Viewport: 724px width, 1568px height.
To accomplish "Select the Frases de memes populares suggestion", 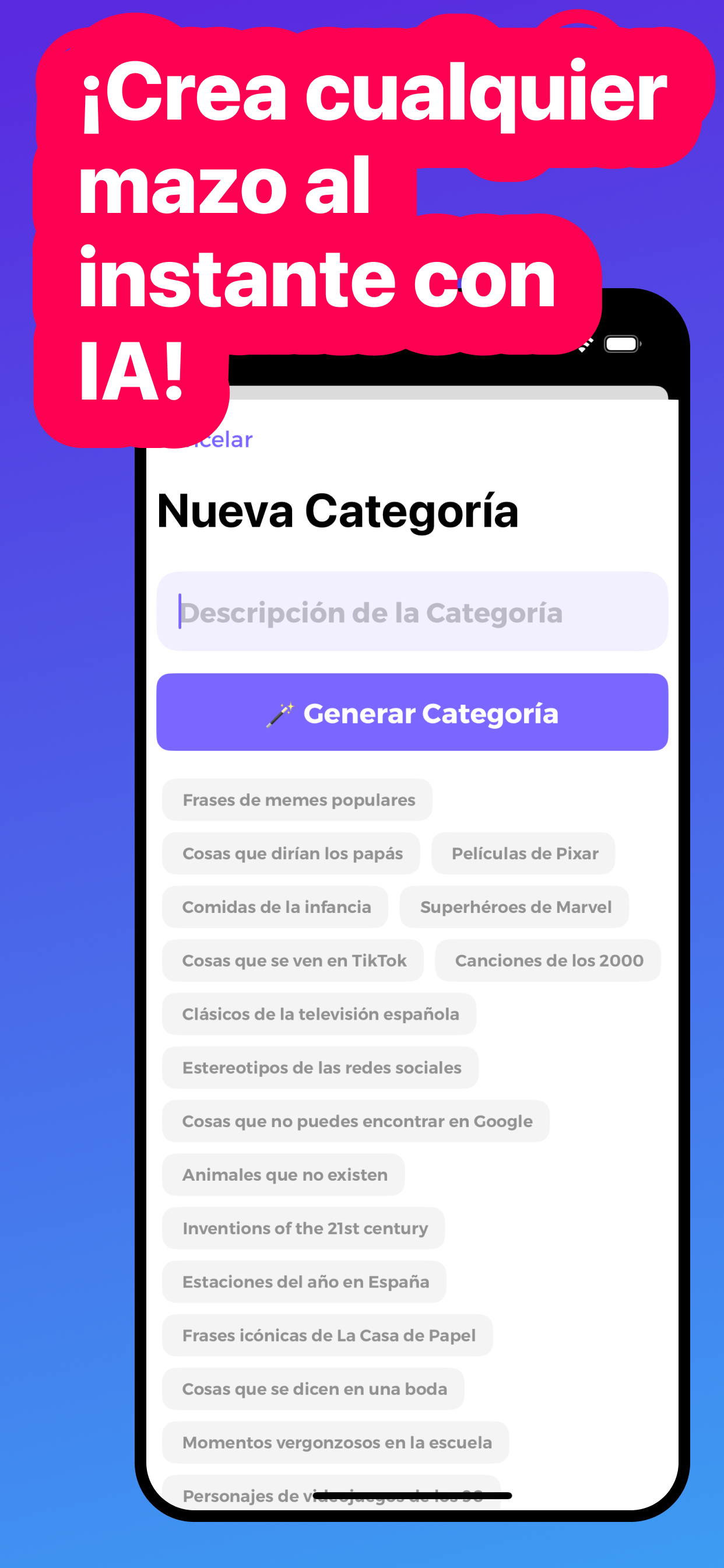I will tap(297, 800).
